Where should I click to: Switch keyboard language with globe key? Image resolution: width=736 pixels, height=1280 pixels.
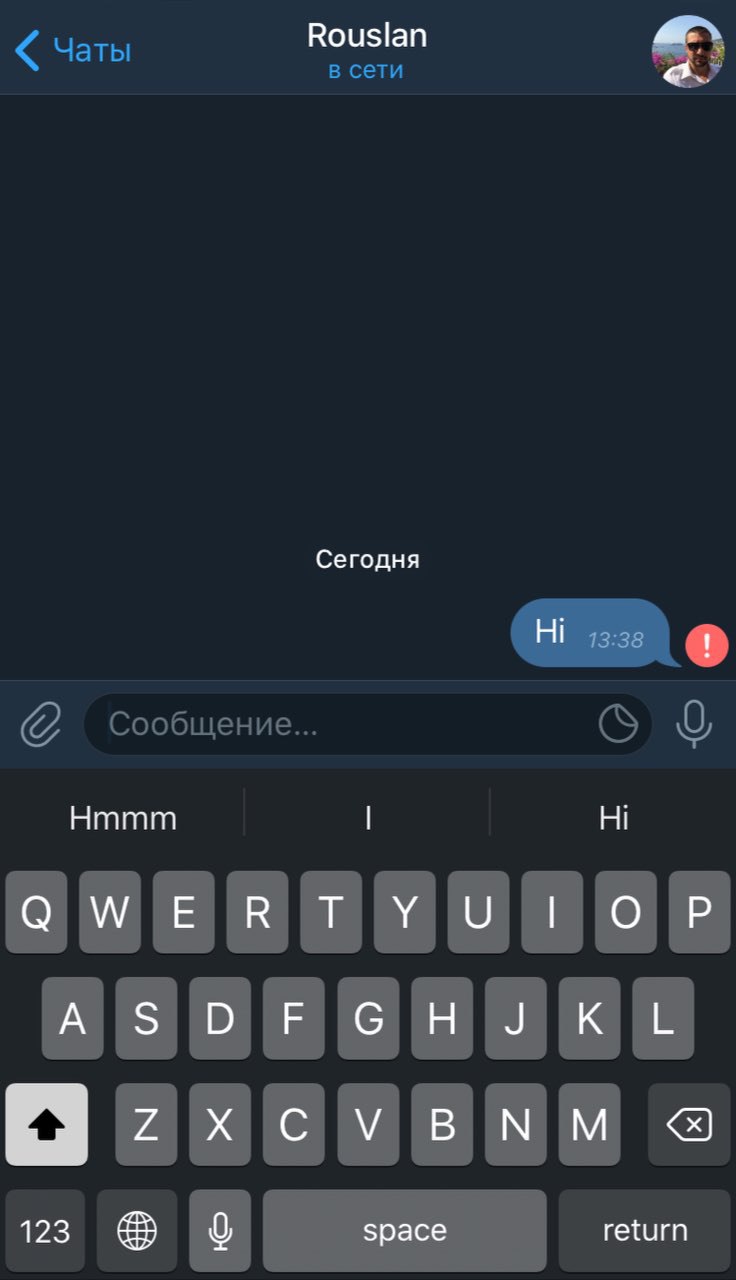pyautogui.click(x=137, y=1230)
